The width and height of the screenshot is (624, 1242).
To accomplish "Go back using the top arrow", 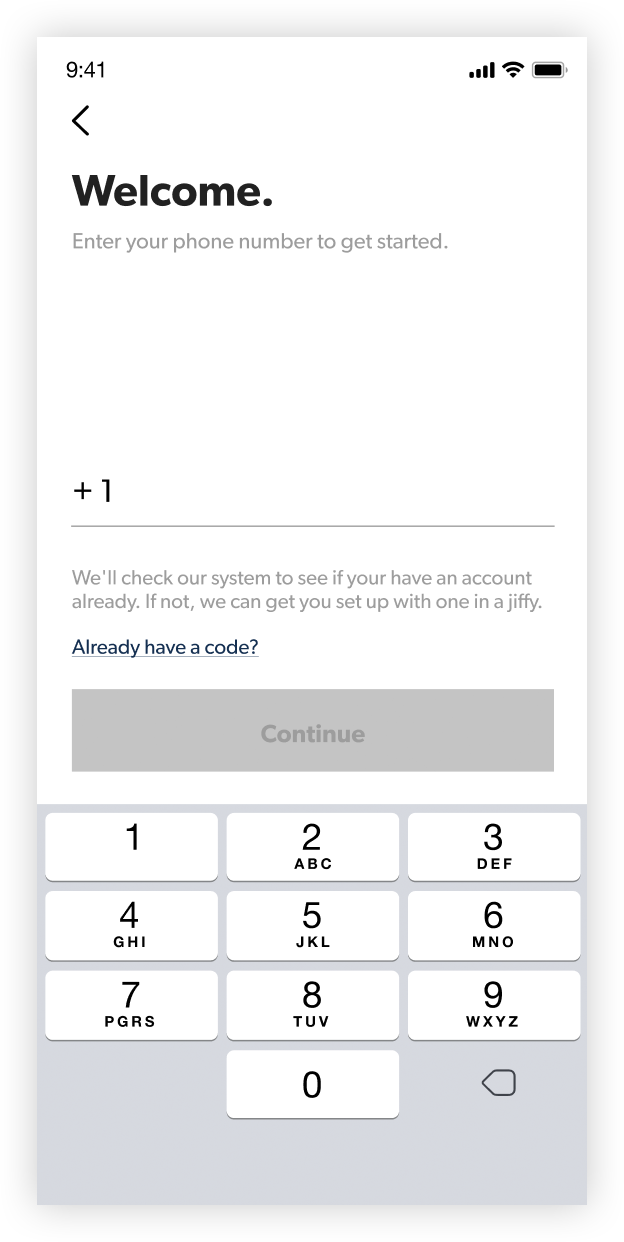I will click(x=81, y=121).
